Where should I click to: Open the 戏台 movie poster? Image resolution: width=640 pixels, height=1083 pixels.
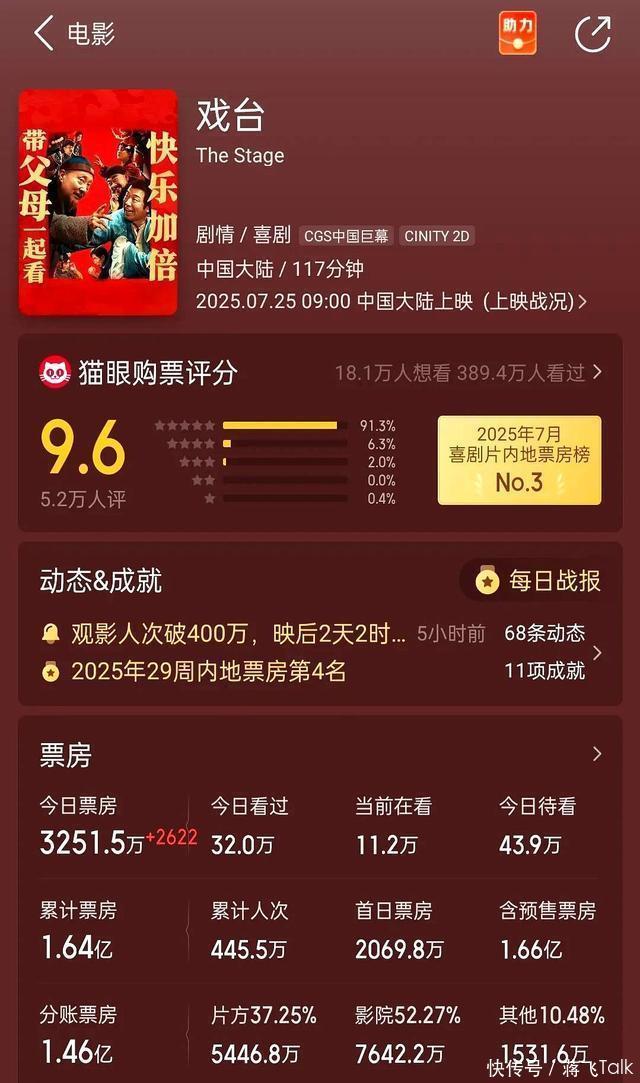(98, 202)
